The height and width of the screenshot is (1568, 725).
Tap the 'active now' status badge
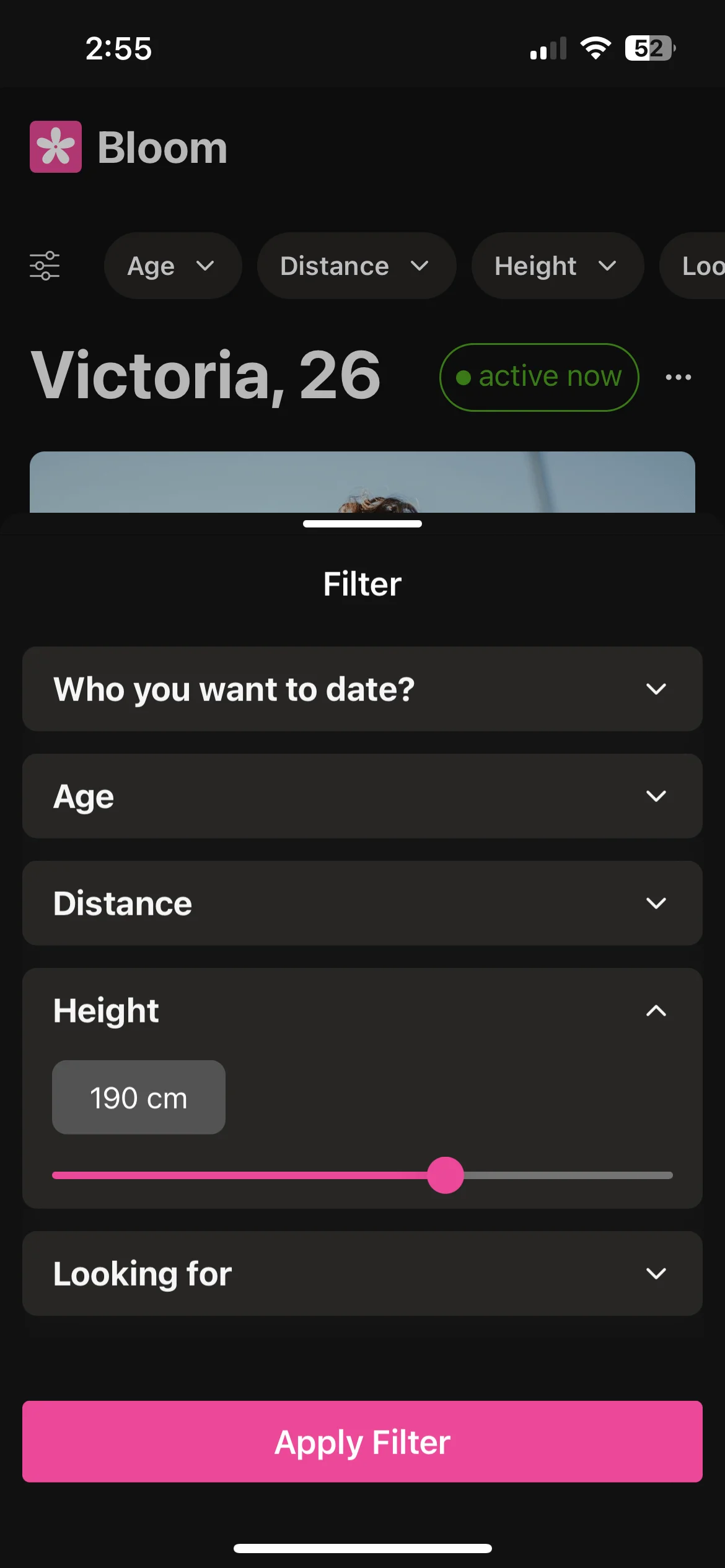538,377
